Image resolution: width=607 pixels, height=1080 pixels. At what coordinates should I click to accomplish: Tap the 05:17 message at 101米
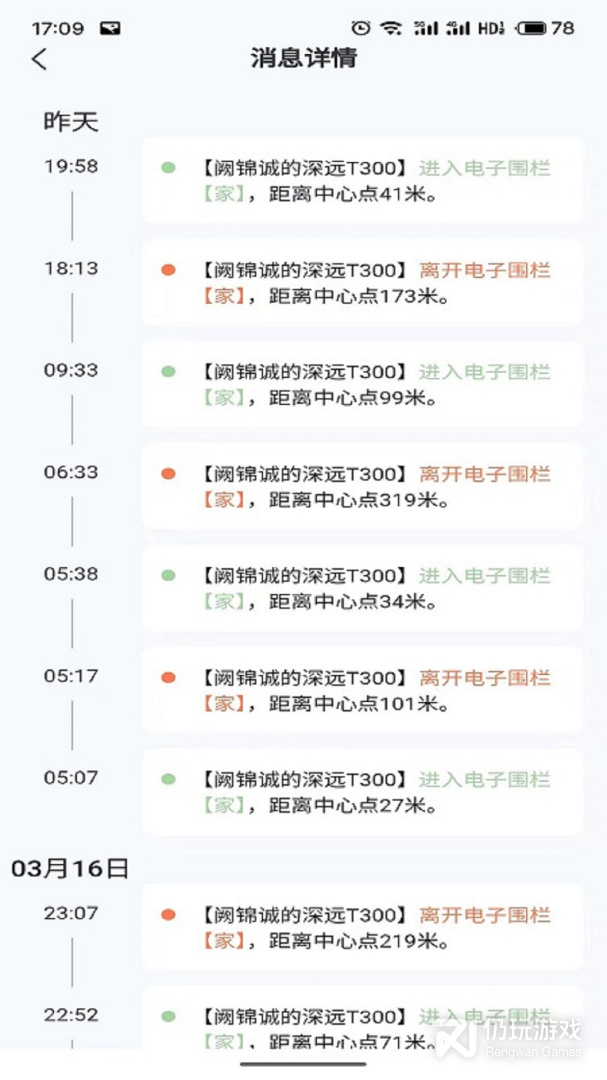(362, 691)
